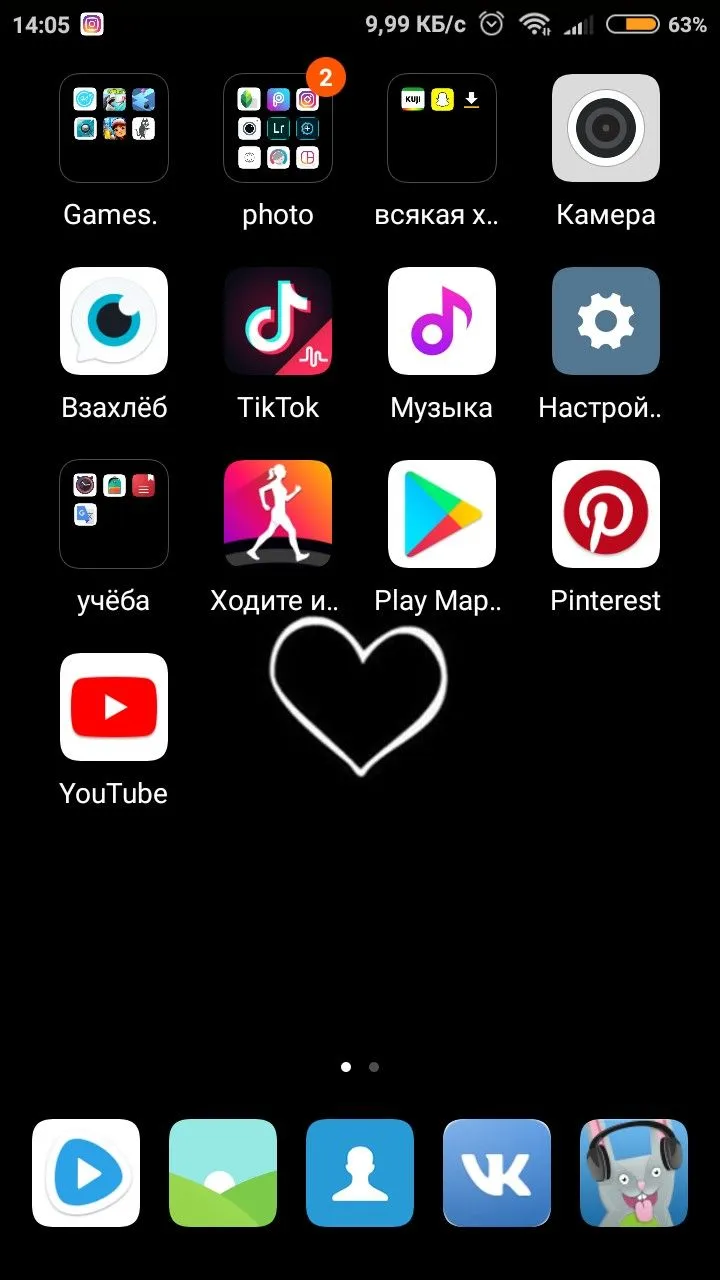Open the photo folder

(x=278, y=128)
